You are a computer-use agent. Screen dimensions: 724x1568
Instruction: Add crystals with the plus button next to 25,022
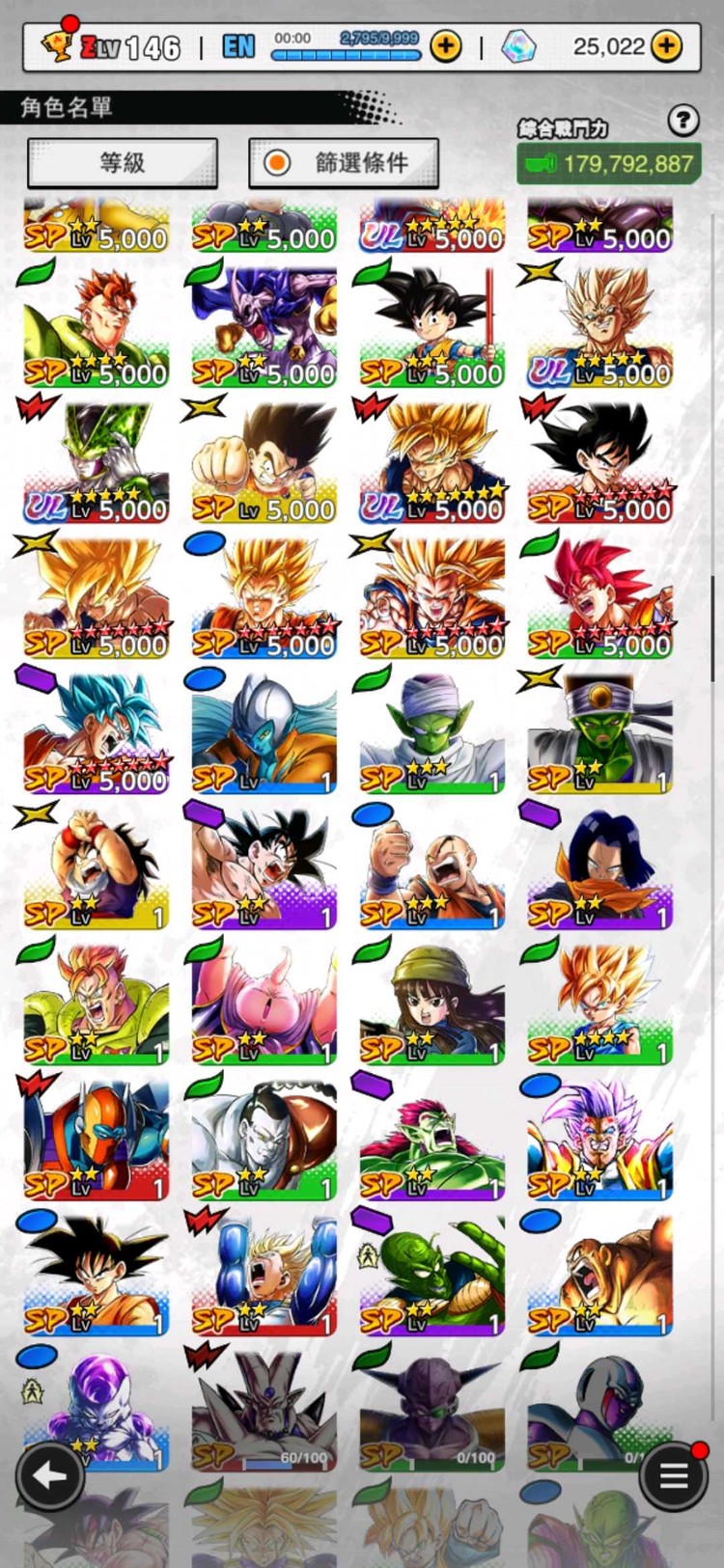pos(666,45)
